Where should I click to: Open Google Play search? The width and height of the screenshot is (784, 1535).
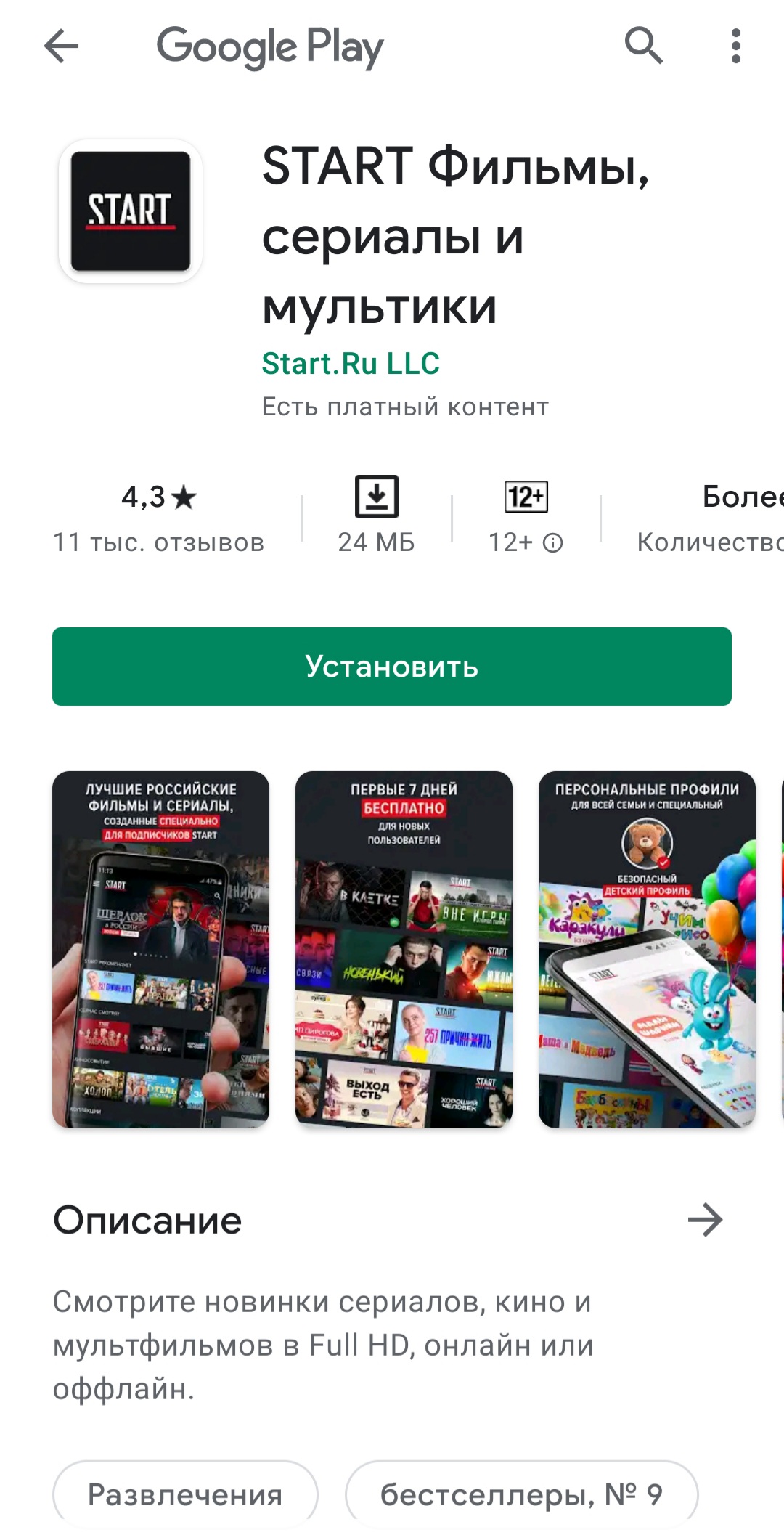643,46
